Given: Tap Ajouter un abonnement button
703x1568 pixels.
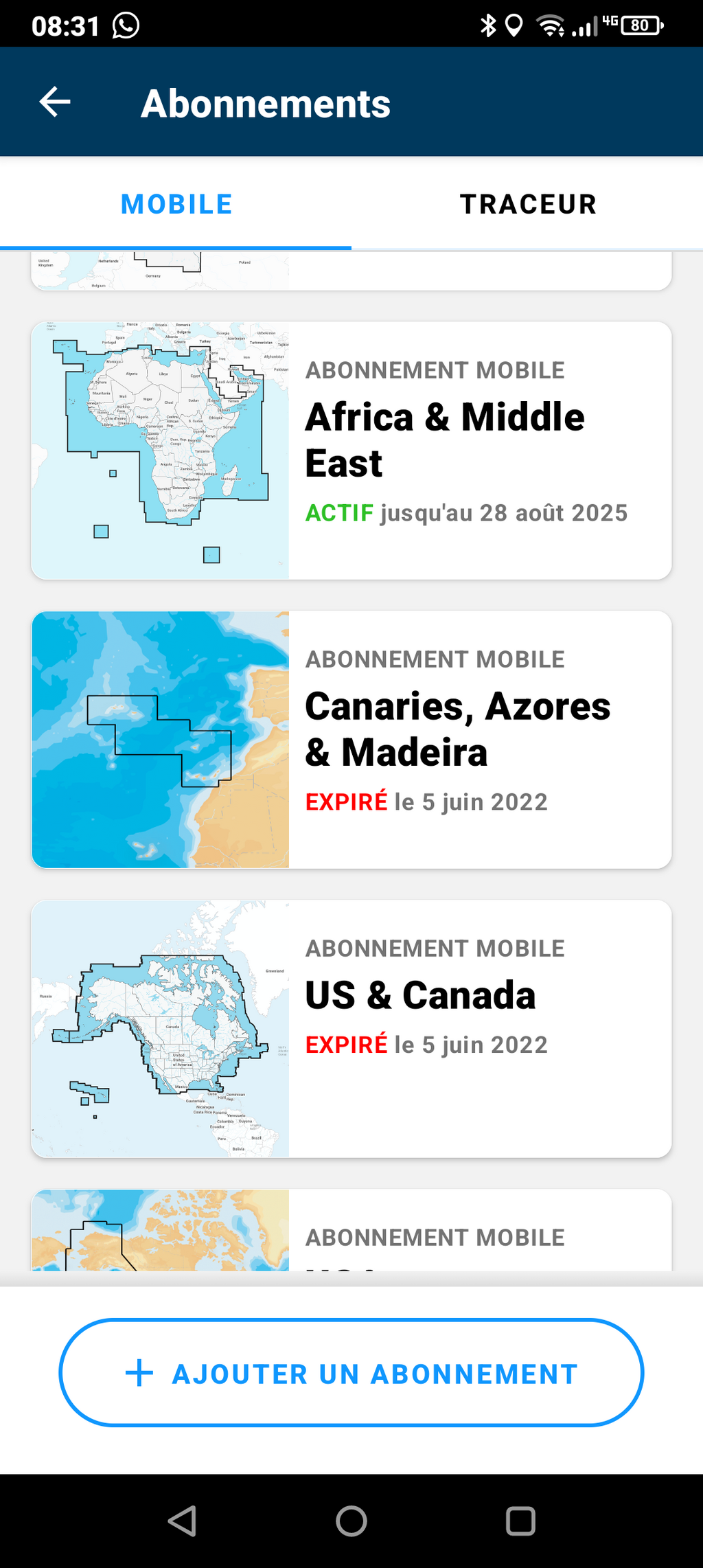Looking at the screenshot, I should [x=351, y=1373].
